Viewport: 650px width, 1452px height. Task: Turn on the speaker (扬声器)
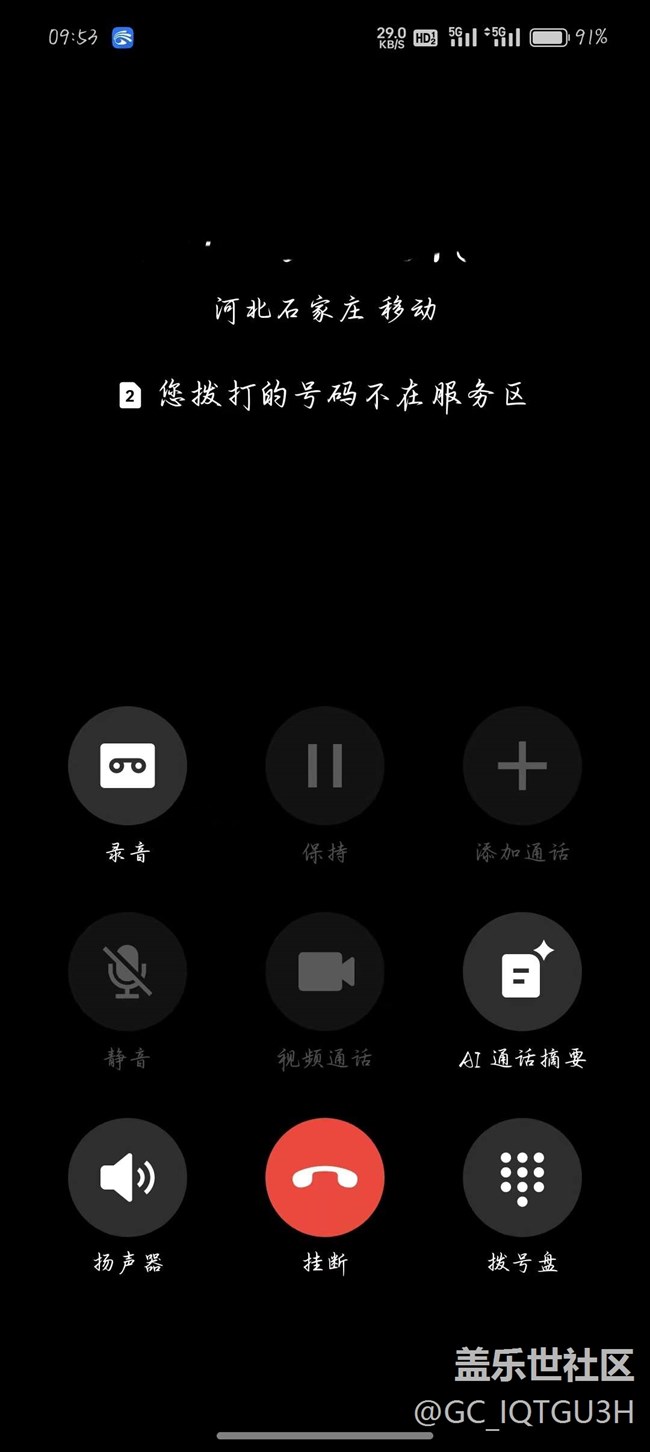[127, 1177]
